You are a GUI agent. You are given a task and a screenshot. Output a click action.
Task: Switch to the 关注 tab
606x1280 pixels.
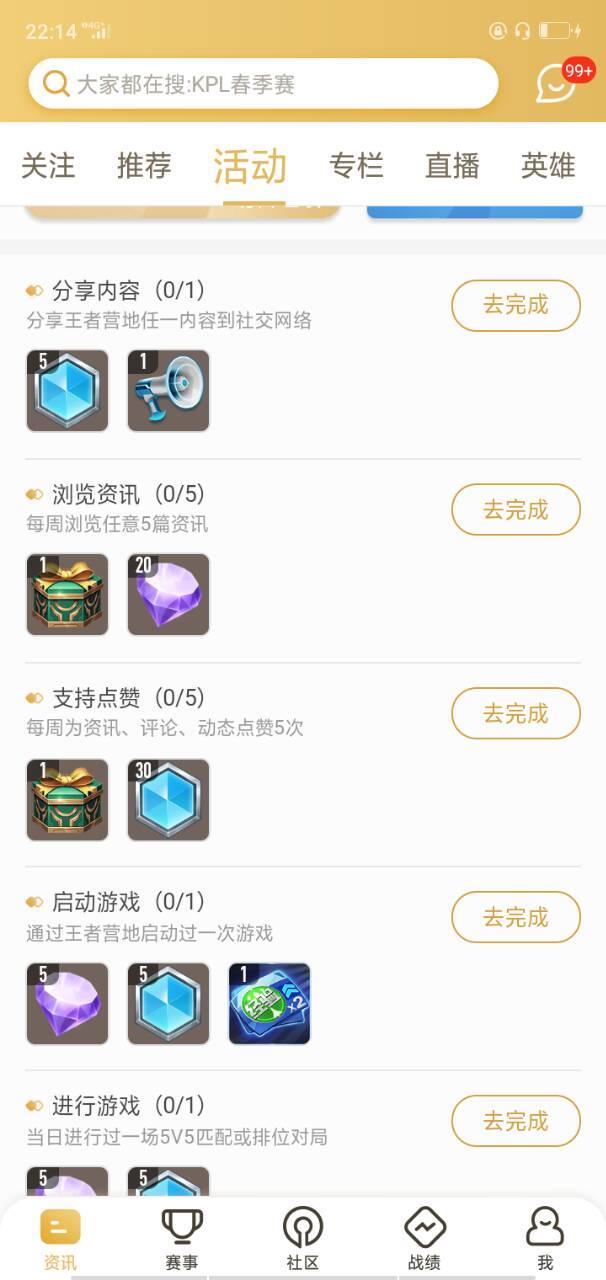(x=48, y=165)
